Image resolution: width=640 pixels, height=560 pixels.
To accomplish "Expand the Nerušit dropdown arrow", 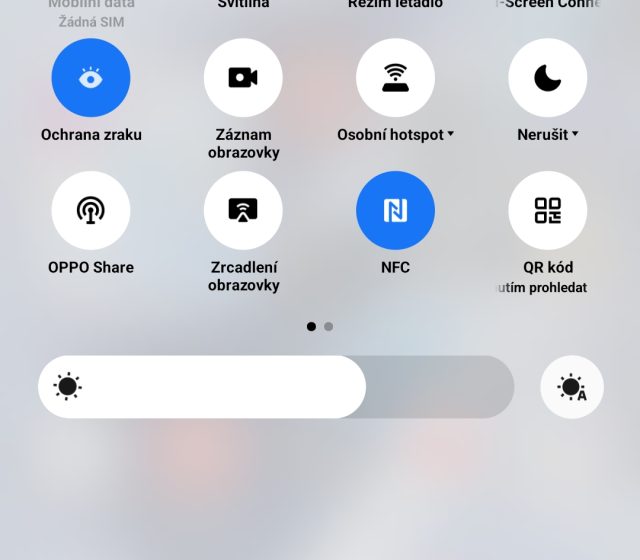I will coord(576,134).
